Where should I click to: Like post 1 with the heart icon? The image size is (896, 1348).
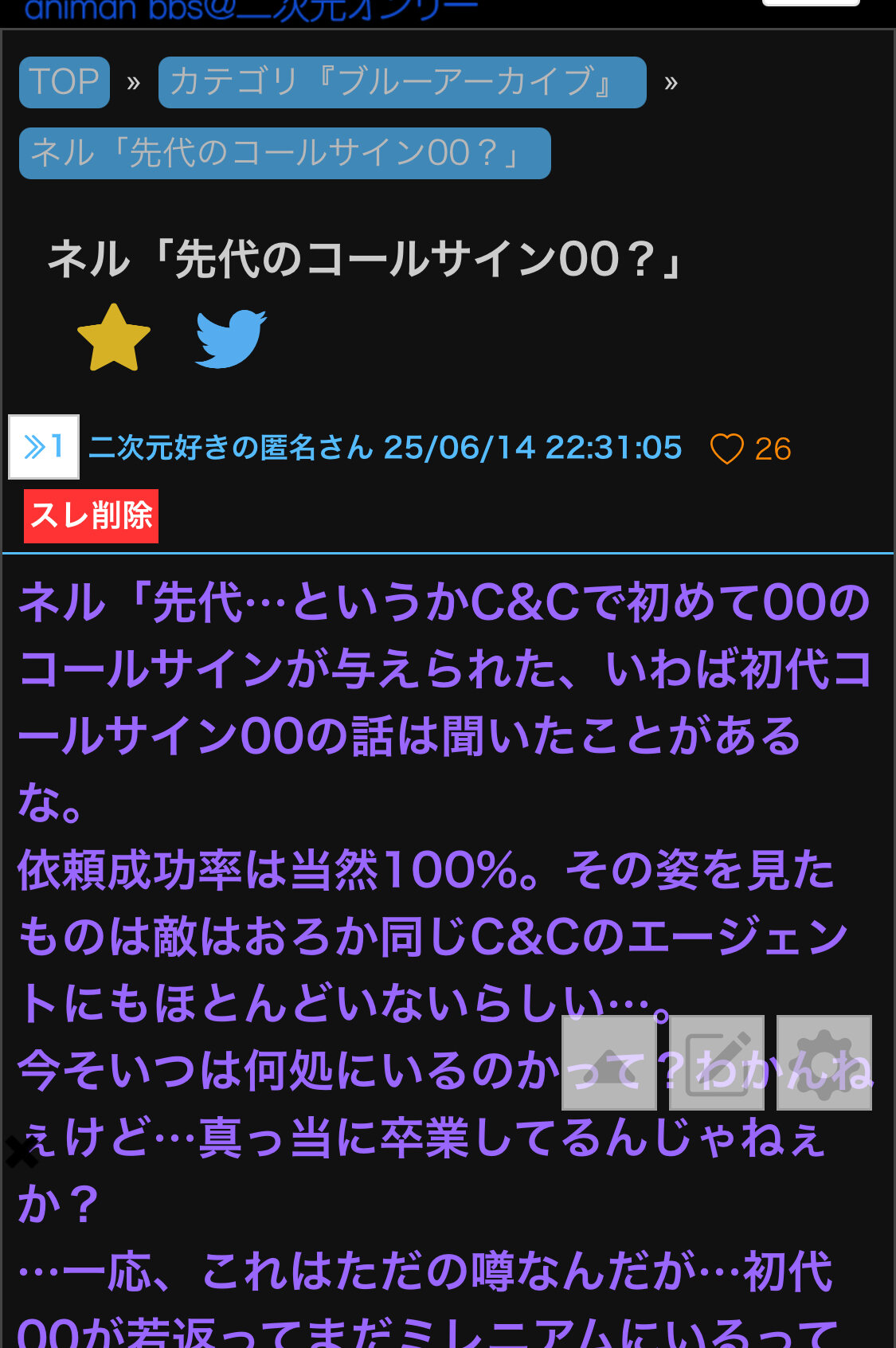coord(726,449)
